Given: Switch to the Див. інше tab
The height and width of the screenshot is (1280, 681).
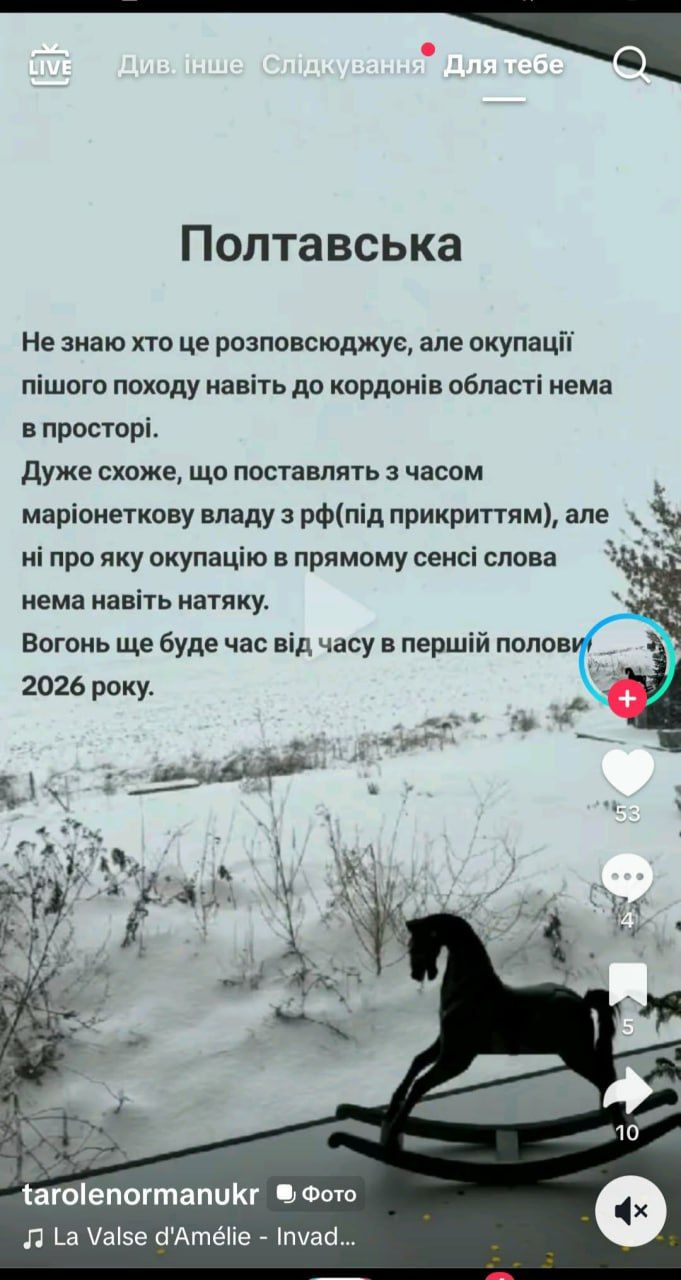Looking at the screenshot, I should click(x=180, y=66).
